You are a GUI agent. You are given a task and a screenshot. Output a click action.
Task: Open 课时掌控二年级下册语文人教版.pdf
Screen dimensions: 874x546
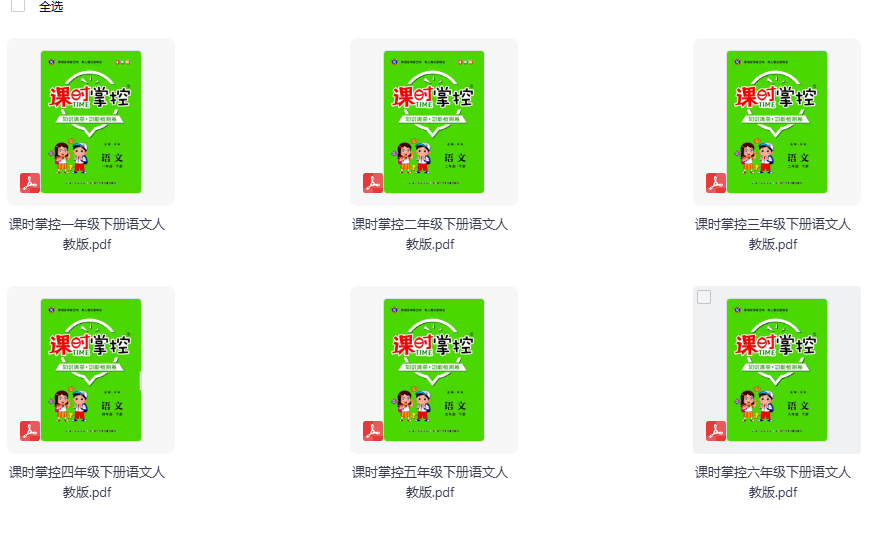[434, 122]
